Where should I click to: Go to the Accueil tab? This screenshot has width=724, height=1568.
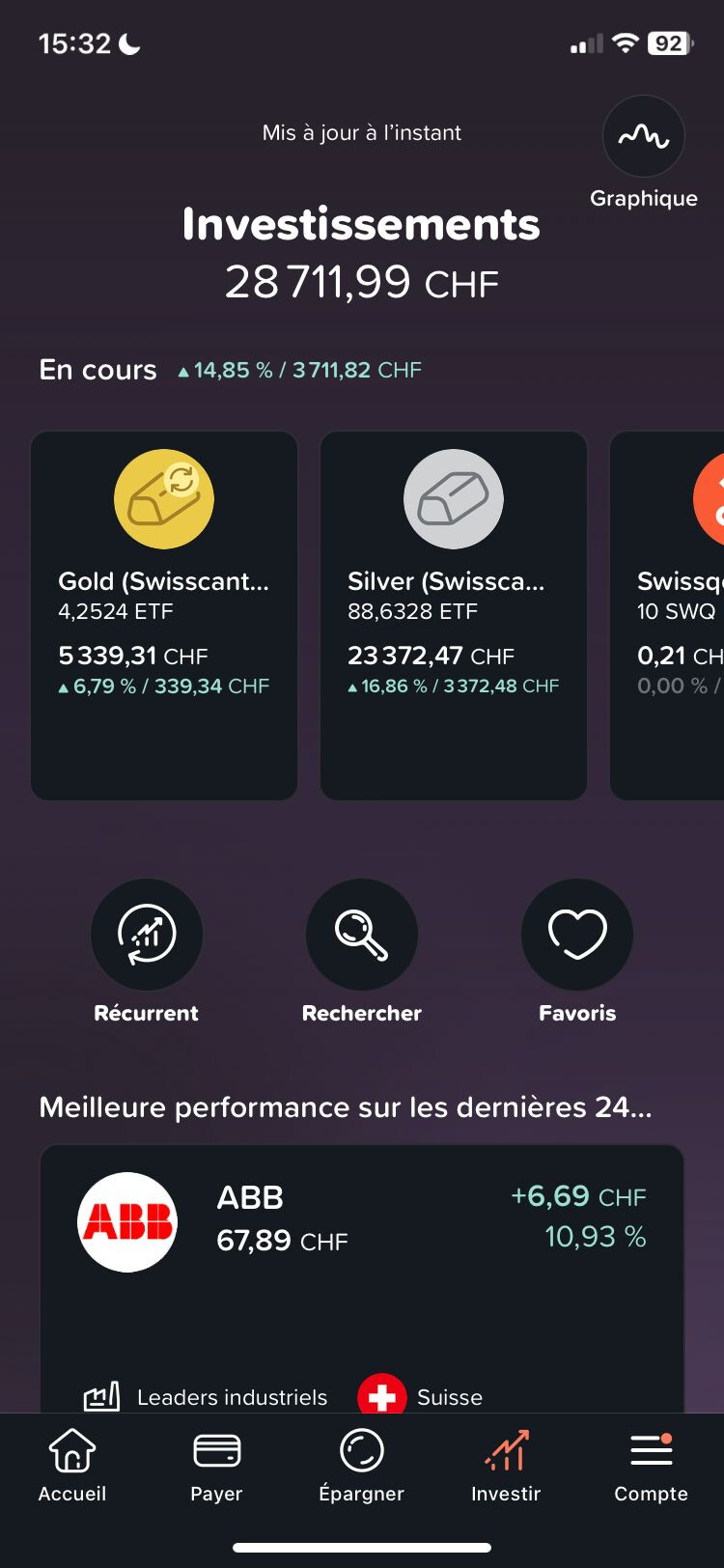[72, 1466]
